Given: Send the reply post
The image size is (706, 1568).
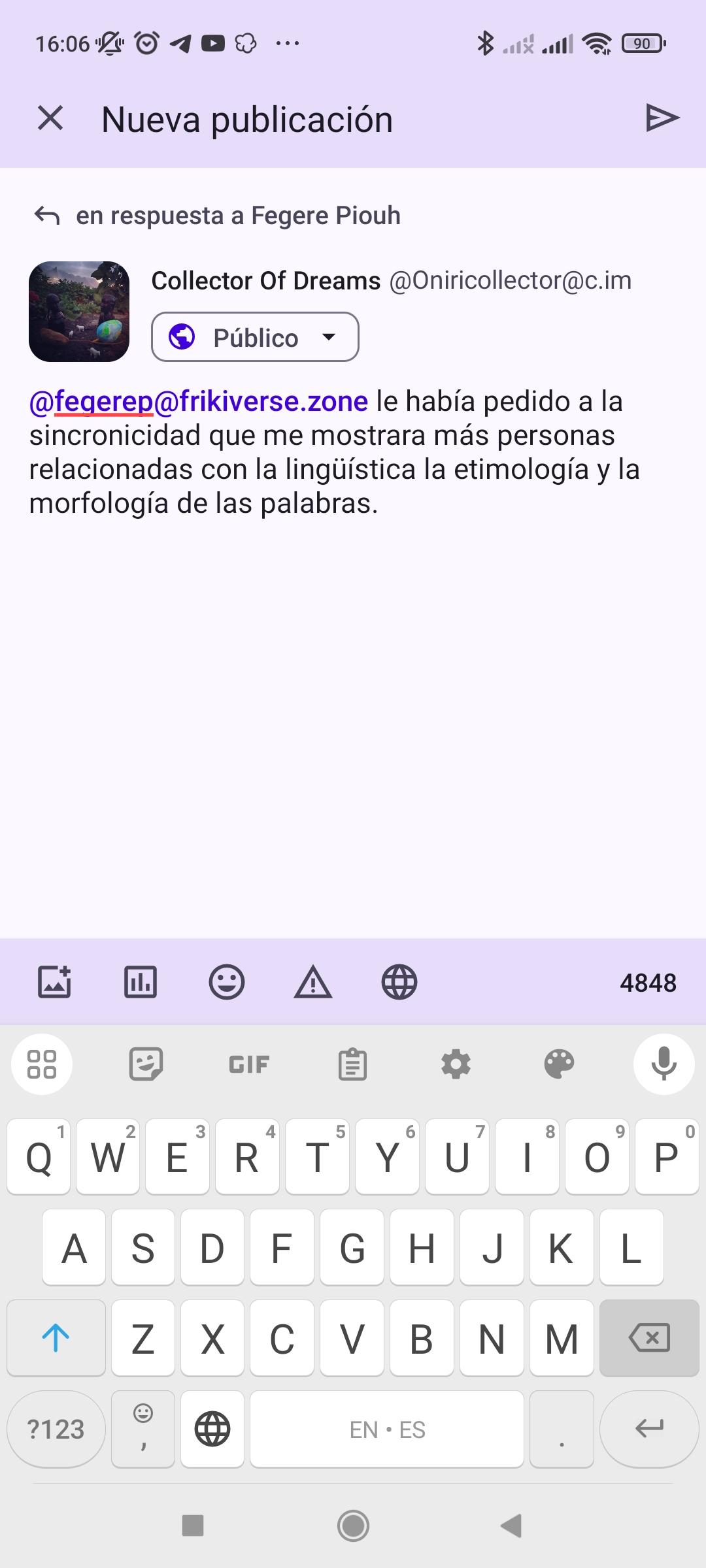Looking at the screenshot, I should coord(662,118).
